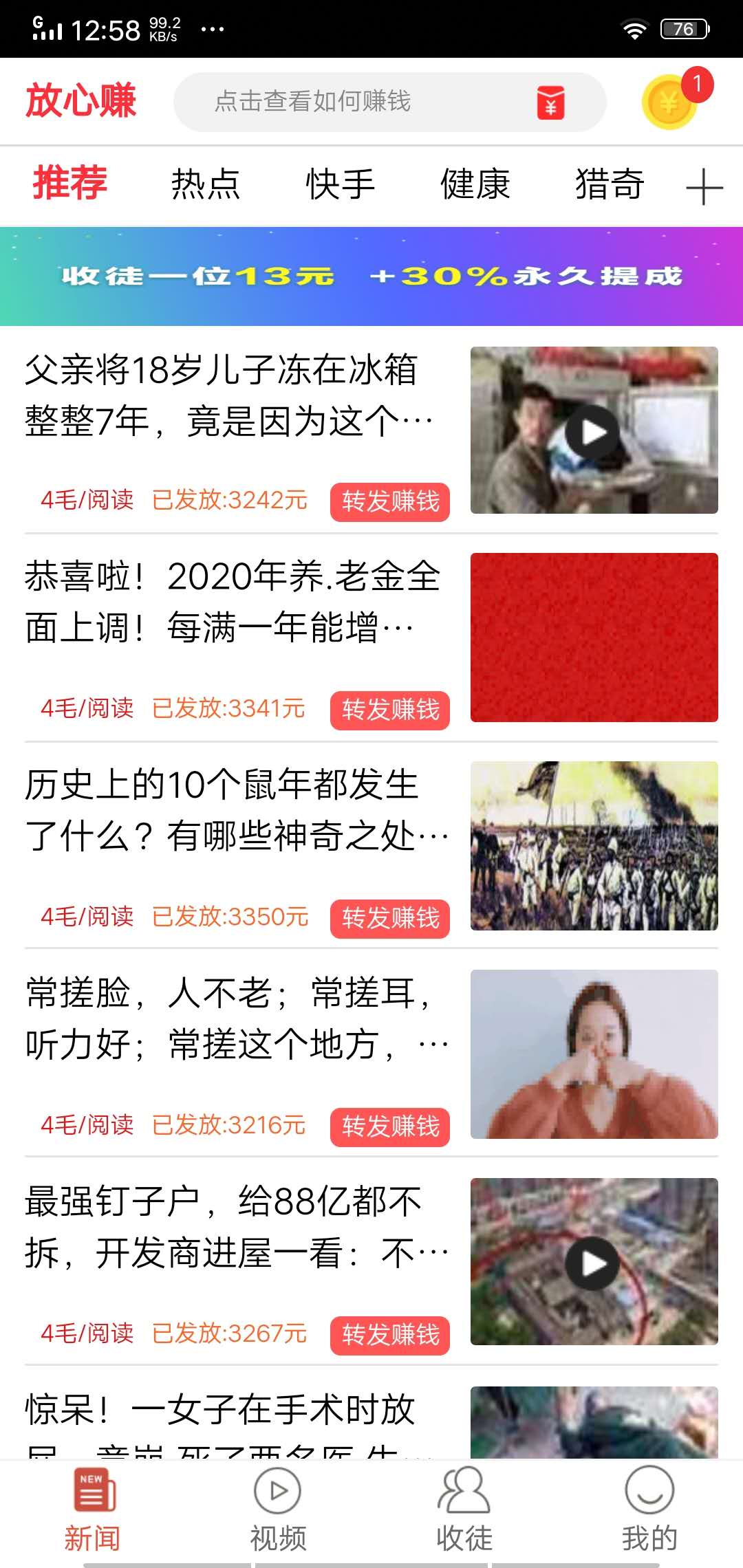743x1568 pixels.
Task: Play the frozen son video thumbnail
Action: click(593, 431)
